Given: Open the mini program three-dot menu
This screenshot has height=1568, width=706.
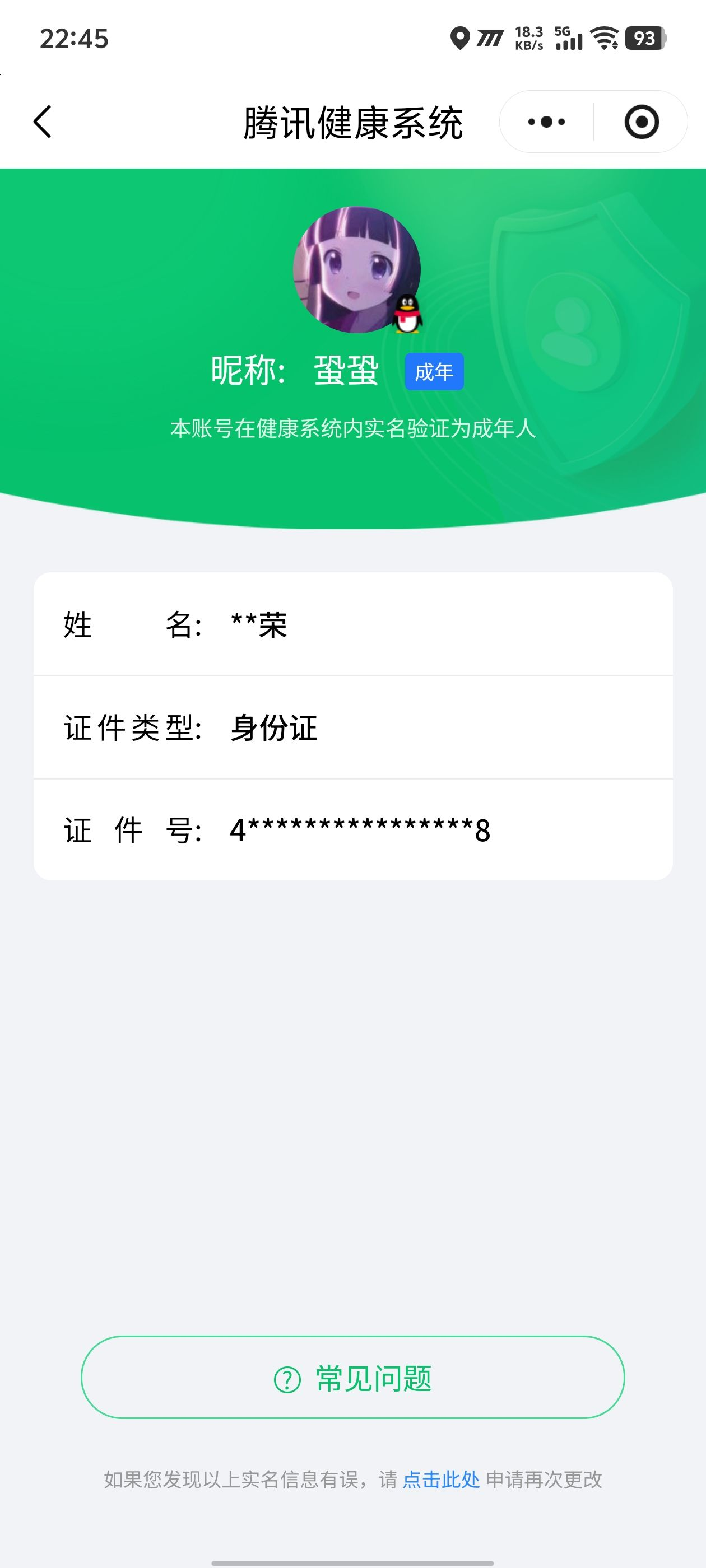Looking at the screenshot, I should click(546, 122).
